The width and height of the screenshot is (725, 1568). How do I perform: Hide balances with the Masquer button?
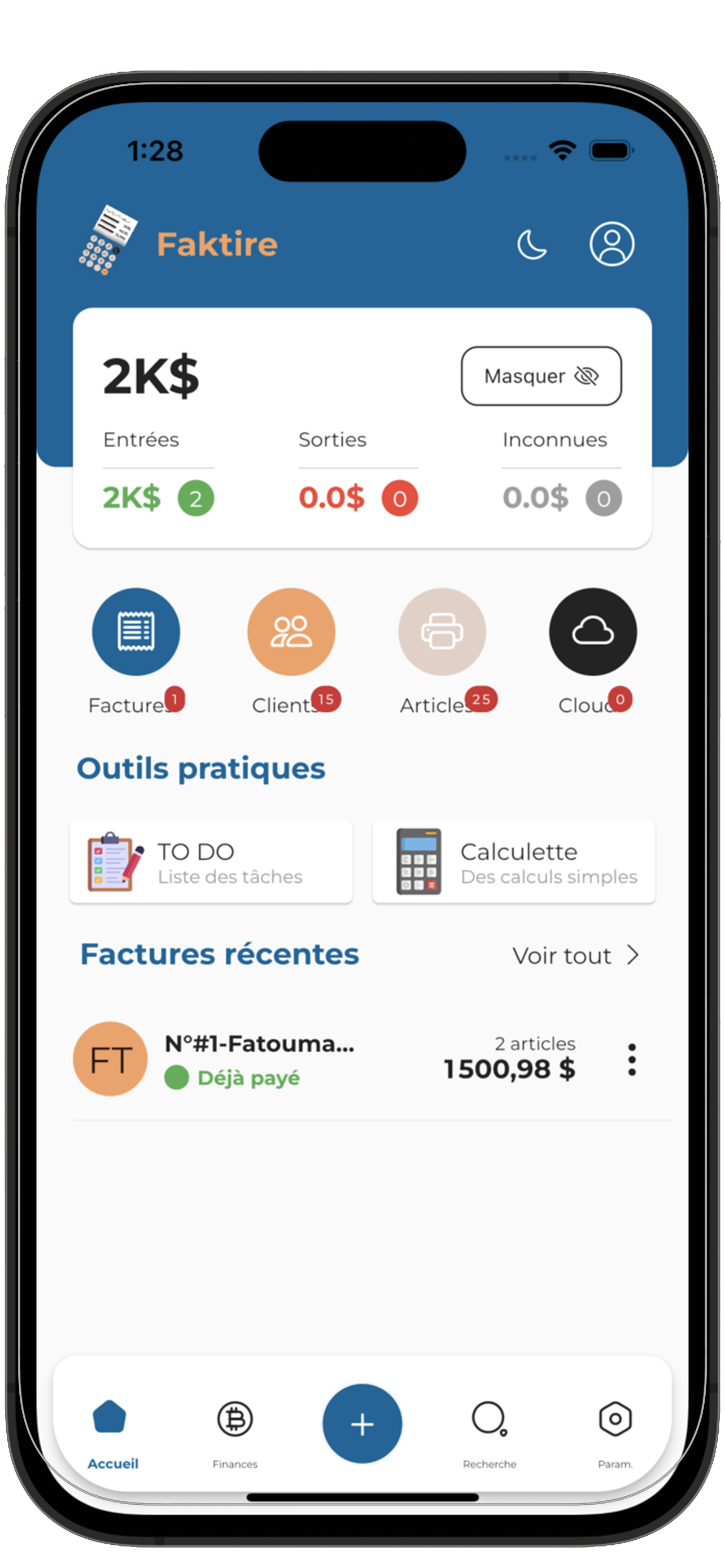click(x=540, y=376)
